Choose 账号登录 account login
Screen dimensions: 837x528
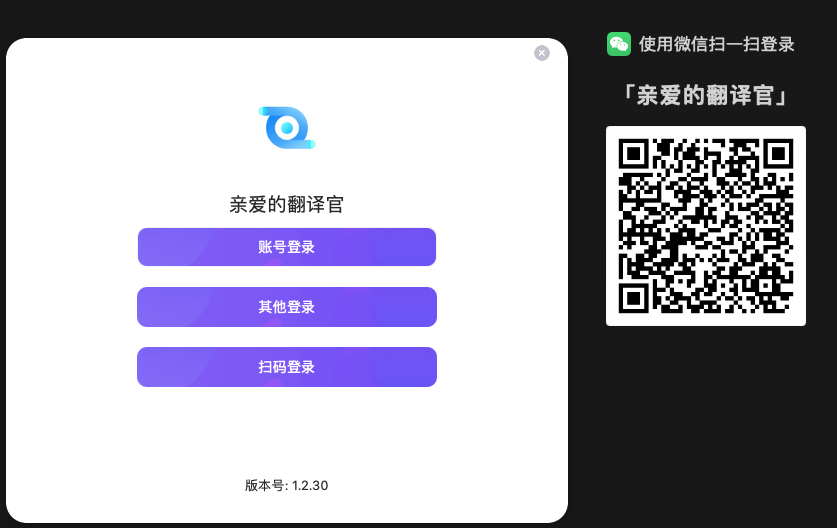point(287,247)
